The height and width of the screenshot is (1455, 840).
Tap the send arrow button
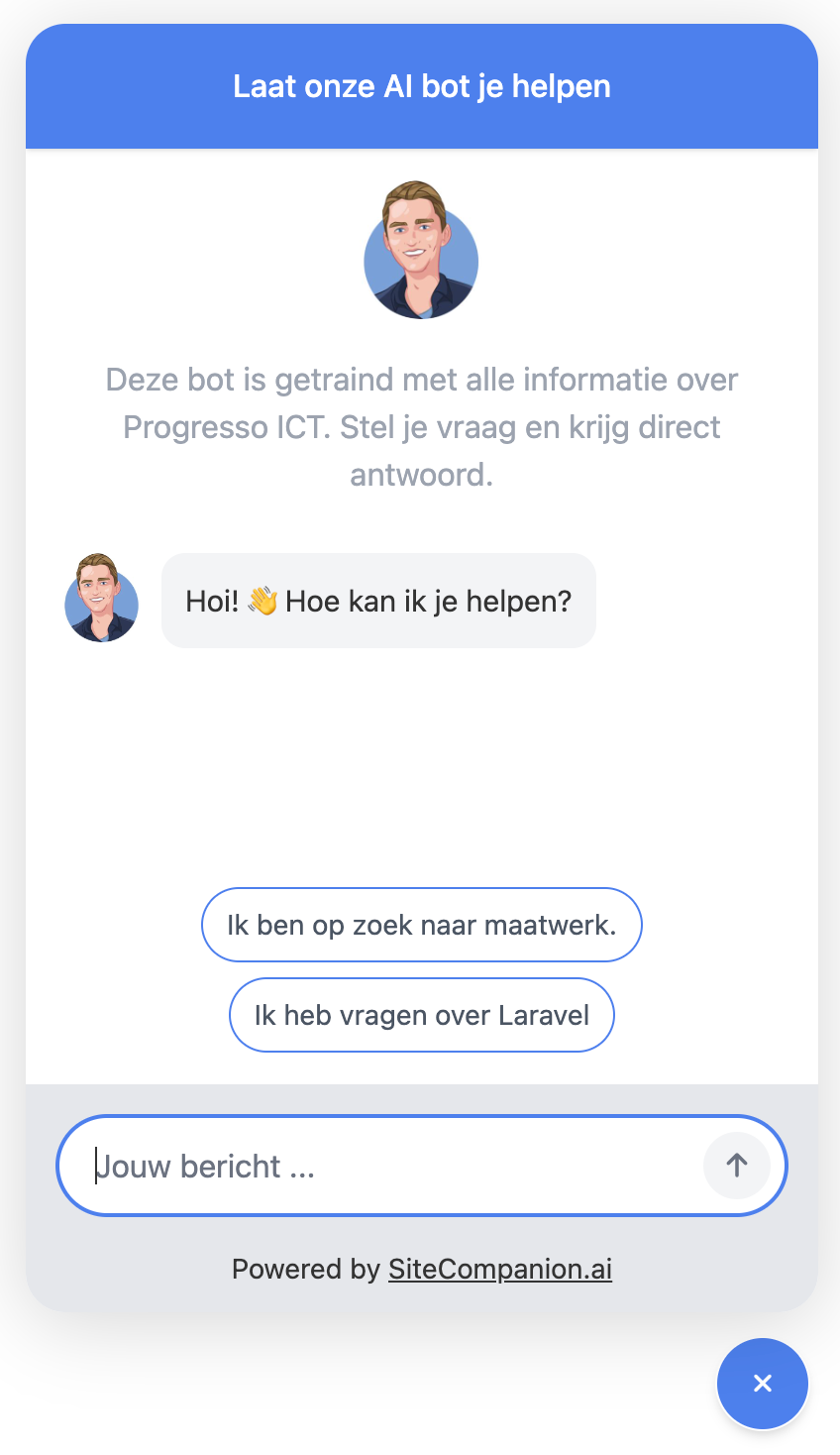[x=737, y=1166]
